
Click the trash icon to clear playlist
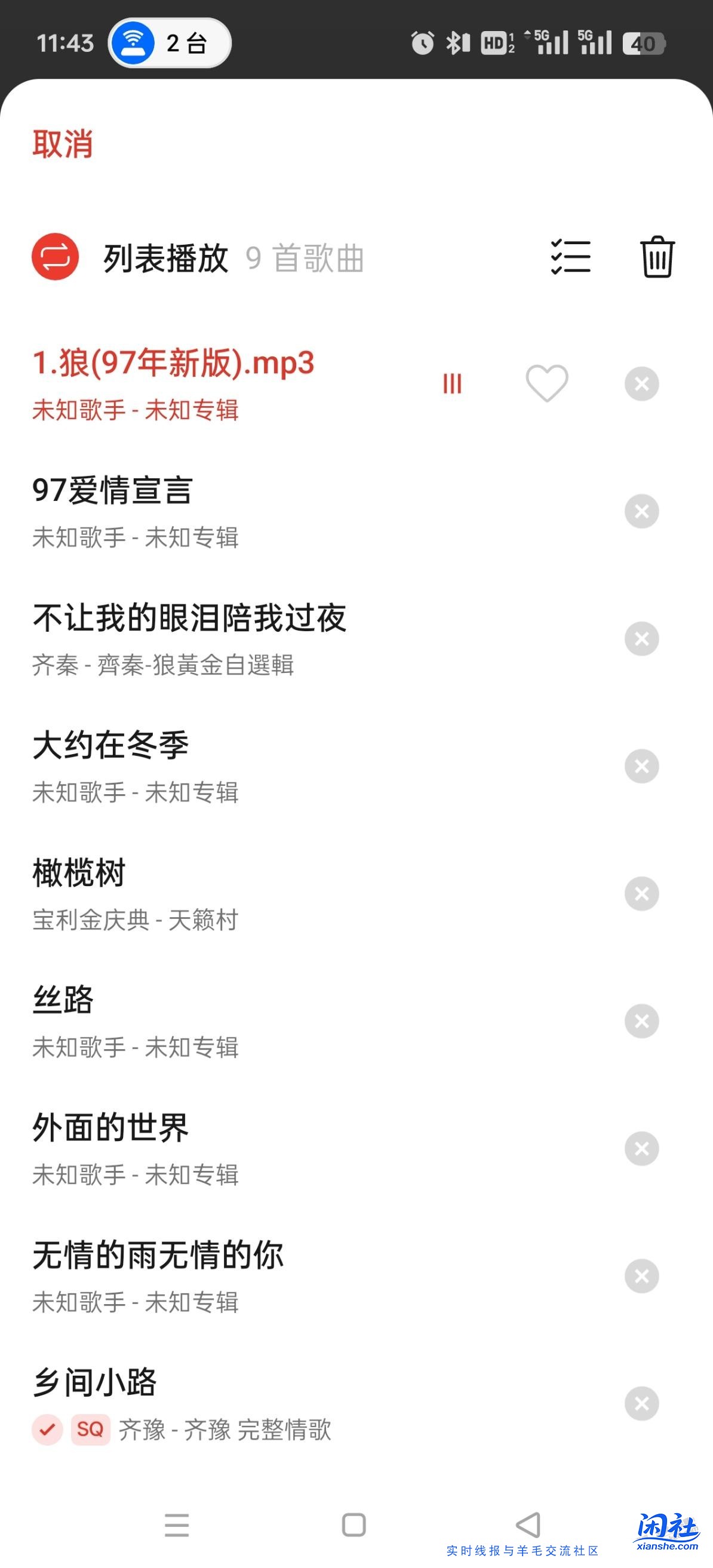pyautogui.click(x=657, y=258)
